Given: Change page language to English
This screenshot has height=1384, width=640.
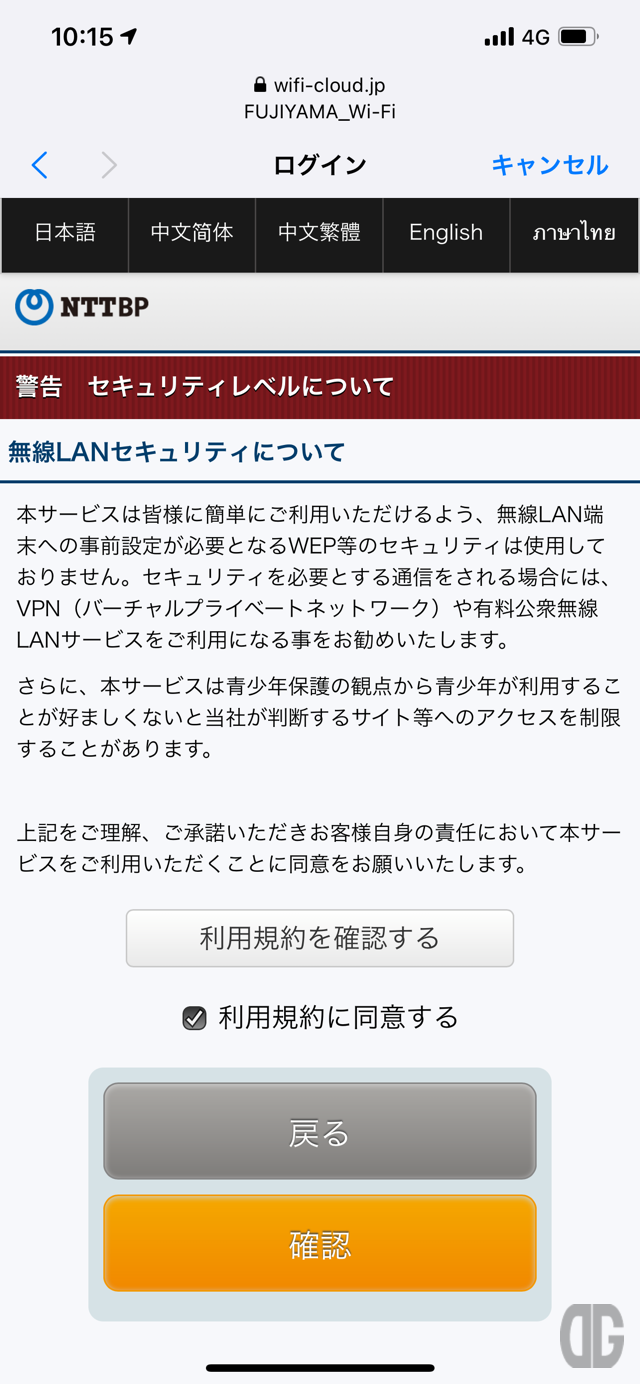Looking at the screenshot, I should pos(446,233).
